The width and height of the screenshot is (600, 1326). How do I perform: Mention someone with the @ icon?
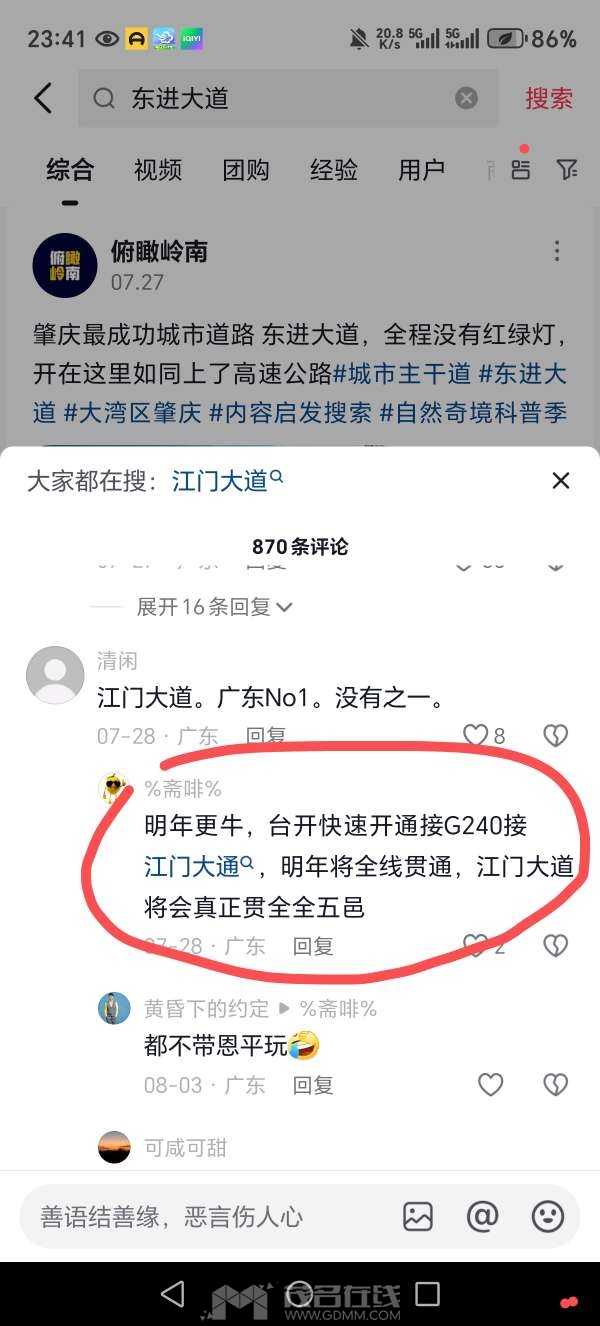coord(482,1216)
